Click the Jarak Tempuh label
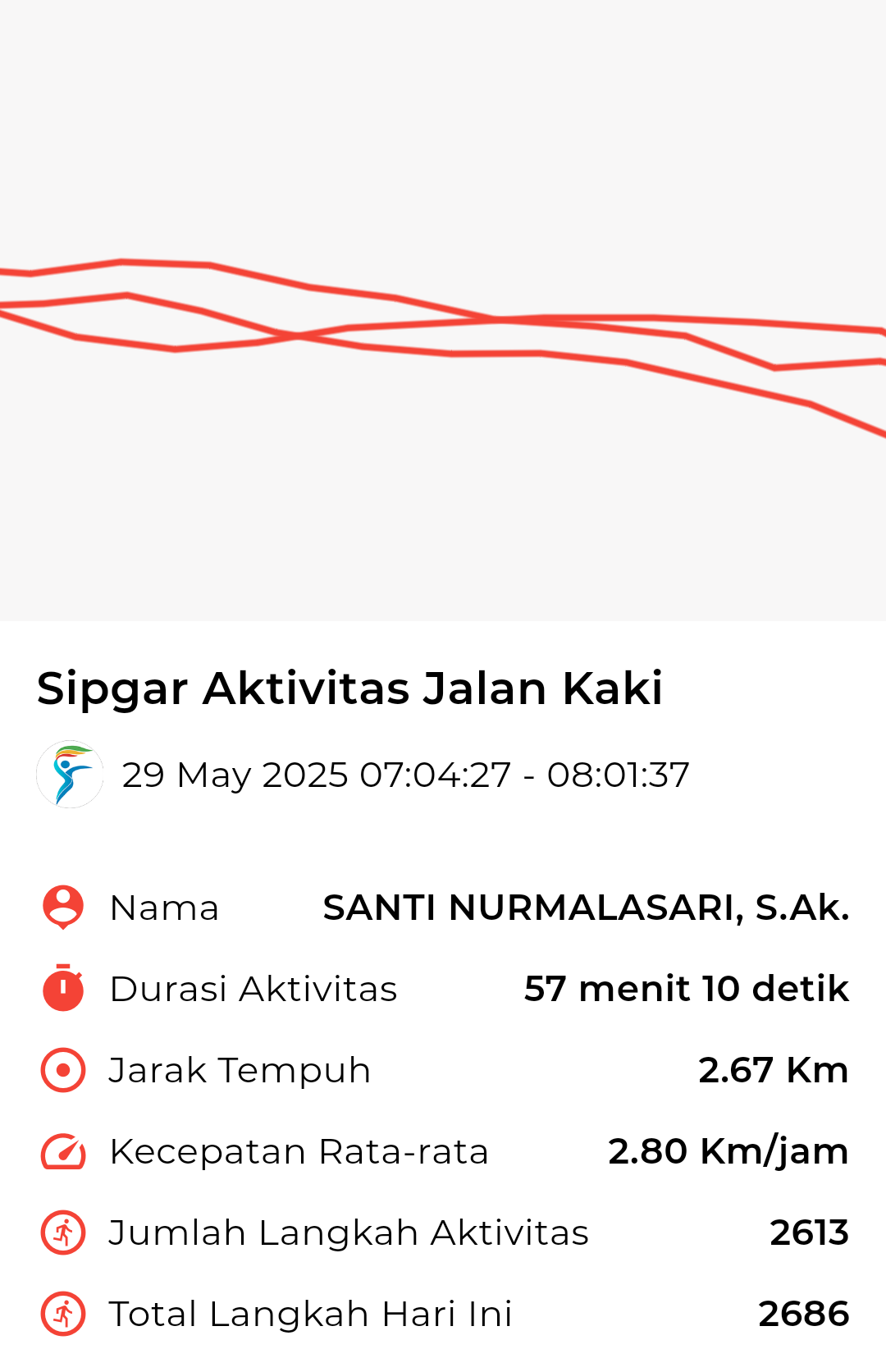886x1372 pixels. click(x=240, y=1069)
